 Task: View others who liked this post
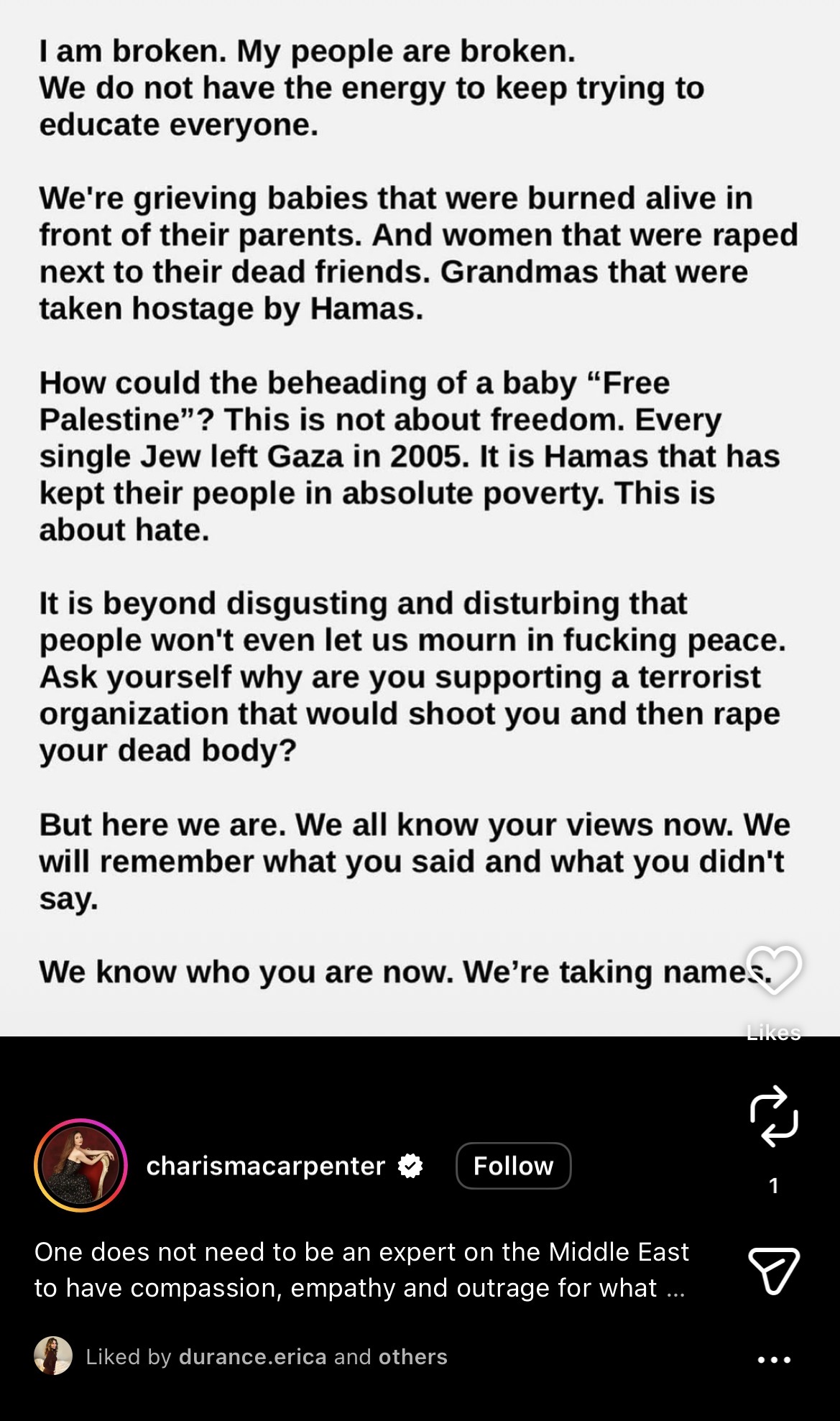412,1356
